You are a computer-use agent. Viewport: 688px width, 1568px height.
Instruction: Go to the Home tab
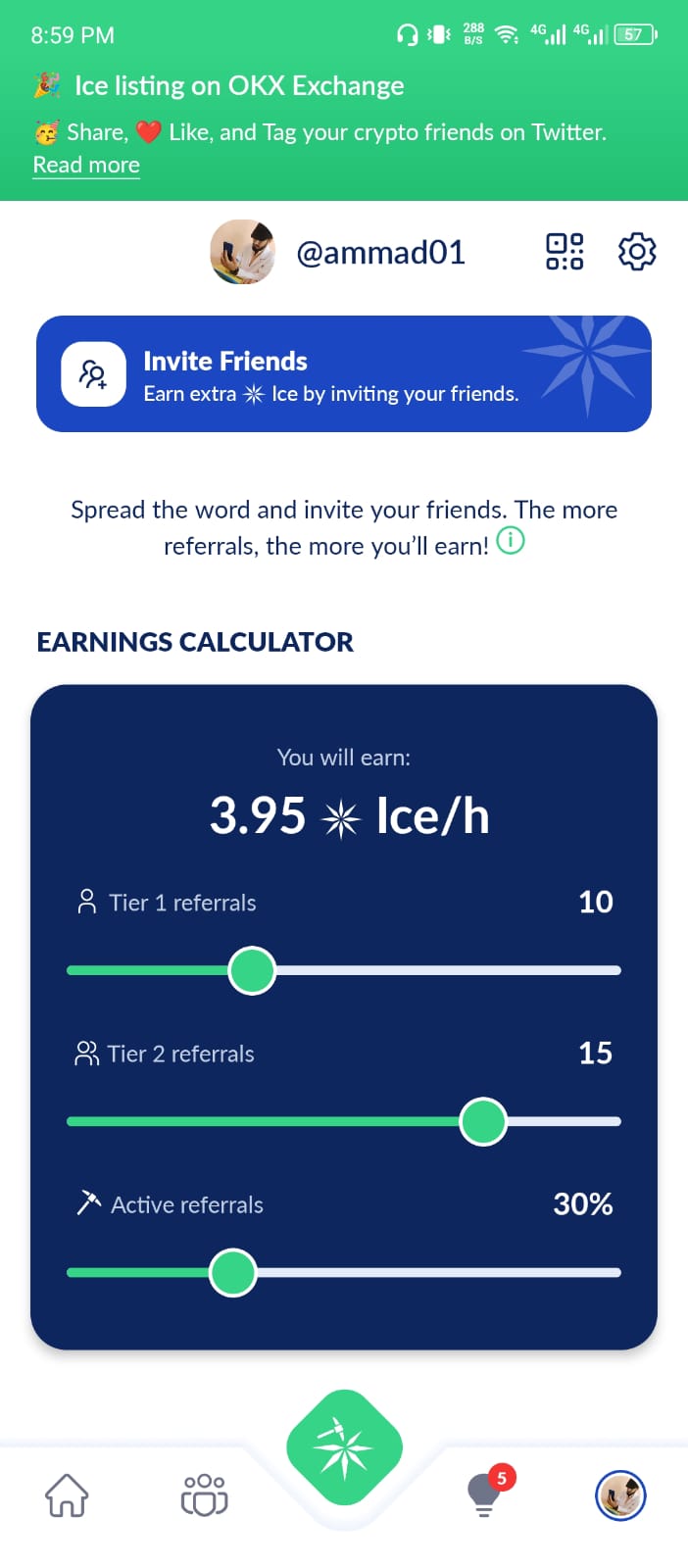68,1495
